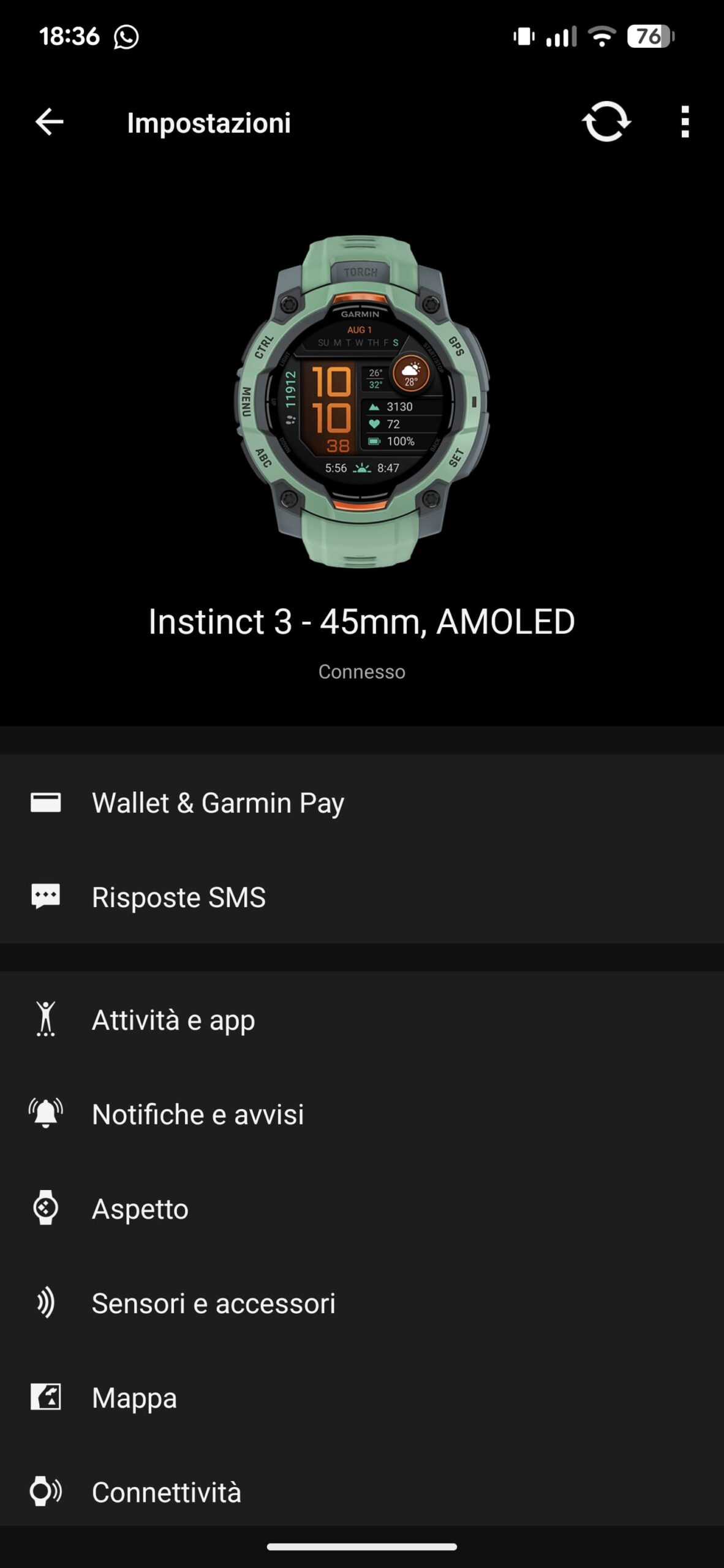Click the Connettività watch connectivity icon
Screen dimensions: 724x1568
[x=45, y=1491]
